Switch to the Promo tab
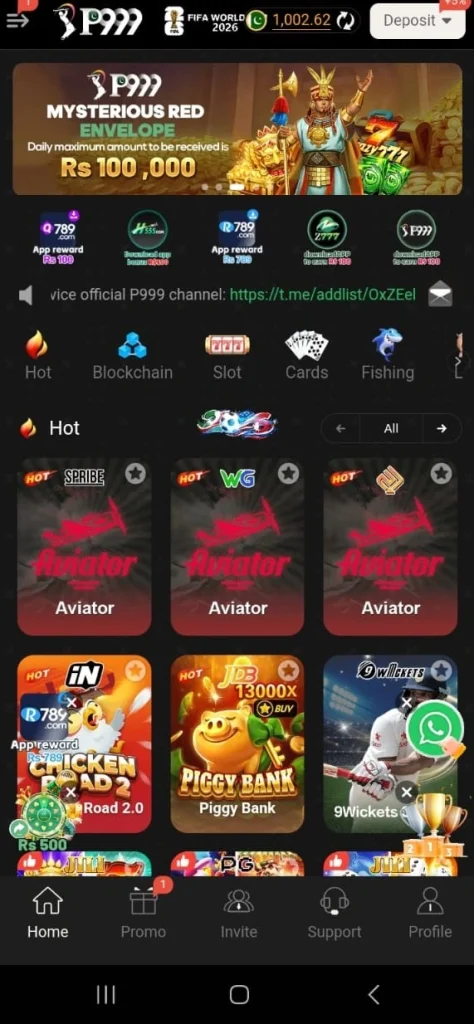474x1024 pixels. [143, 912]
